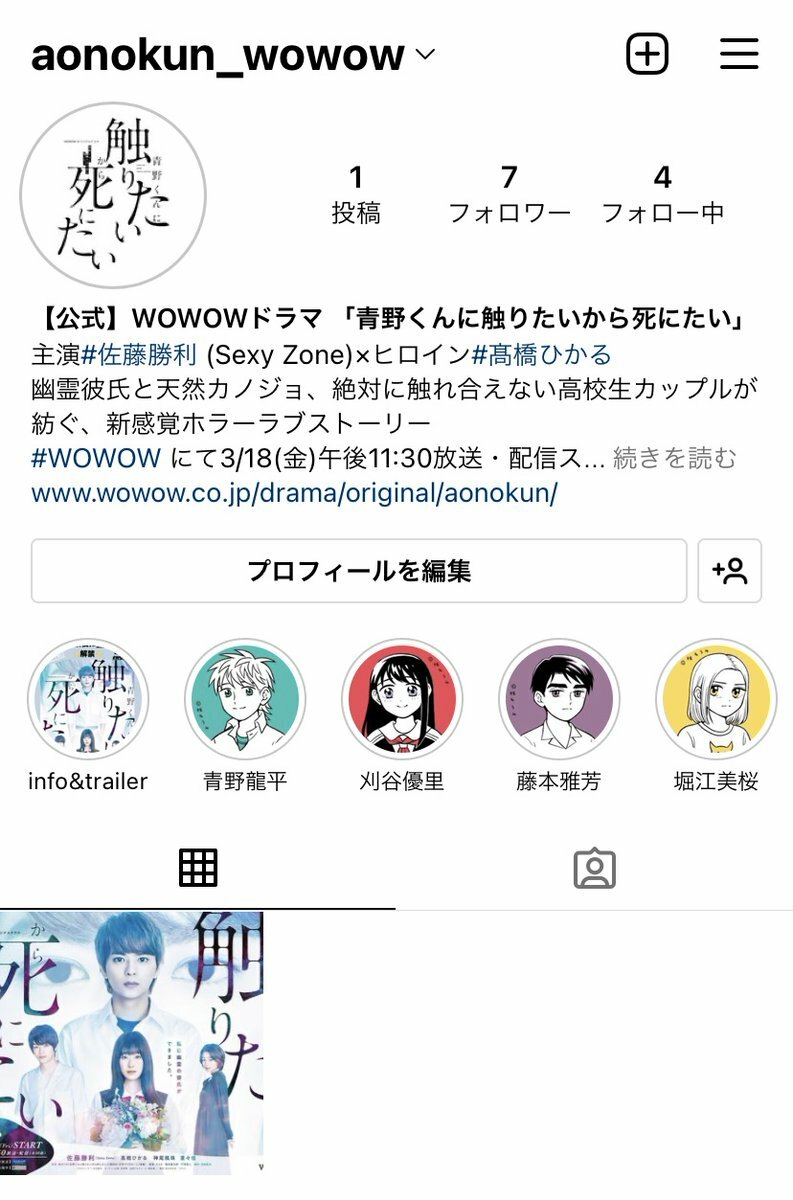This screenshot has height=1200, width=793.
Task: Open the info&trailer story highlight
Action: tap(88, 700)
